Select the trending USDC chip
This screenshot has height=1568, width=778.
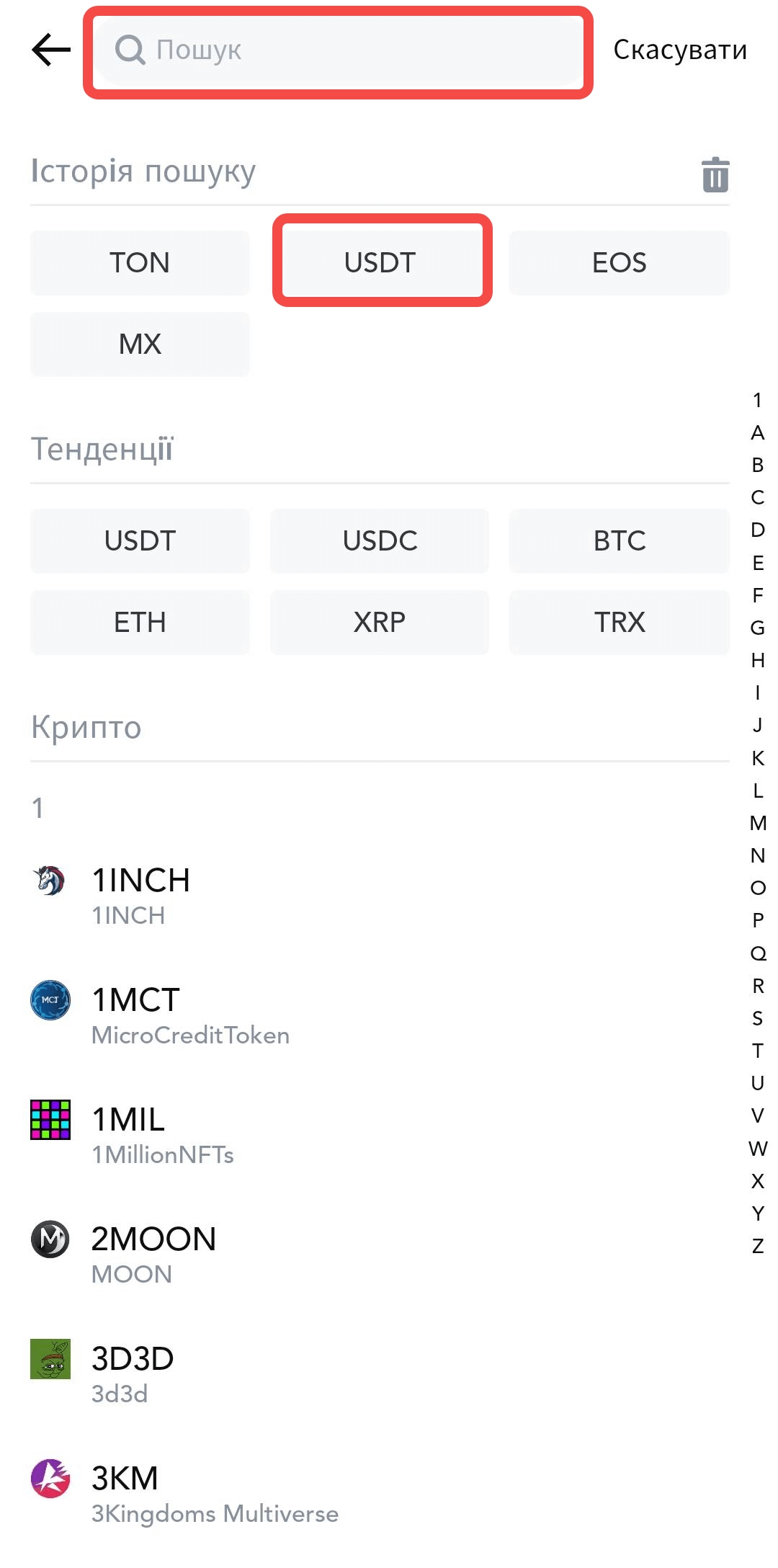tap(380, 541)
